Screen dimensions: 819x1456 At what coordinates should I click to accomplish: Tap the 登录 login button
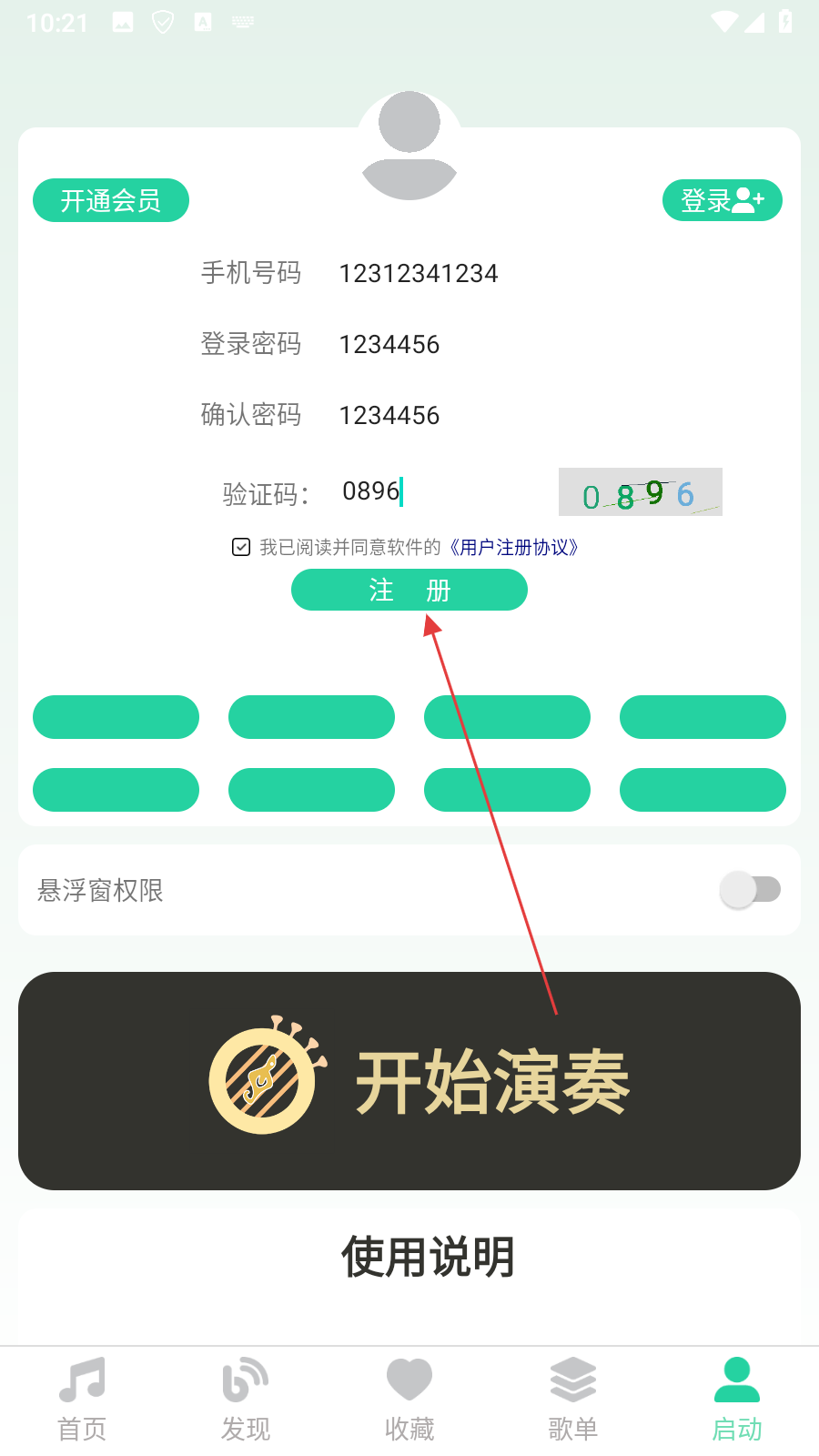[x=722, y=200]
